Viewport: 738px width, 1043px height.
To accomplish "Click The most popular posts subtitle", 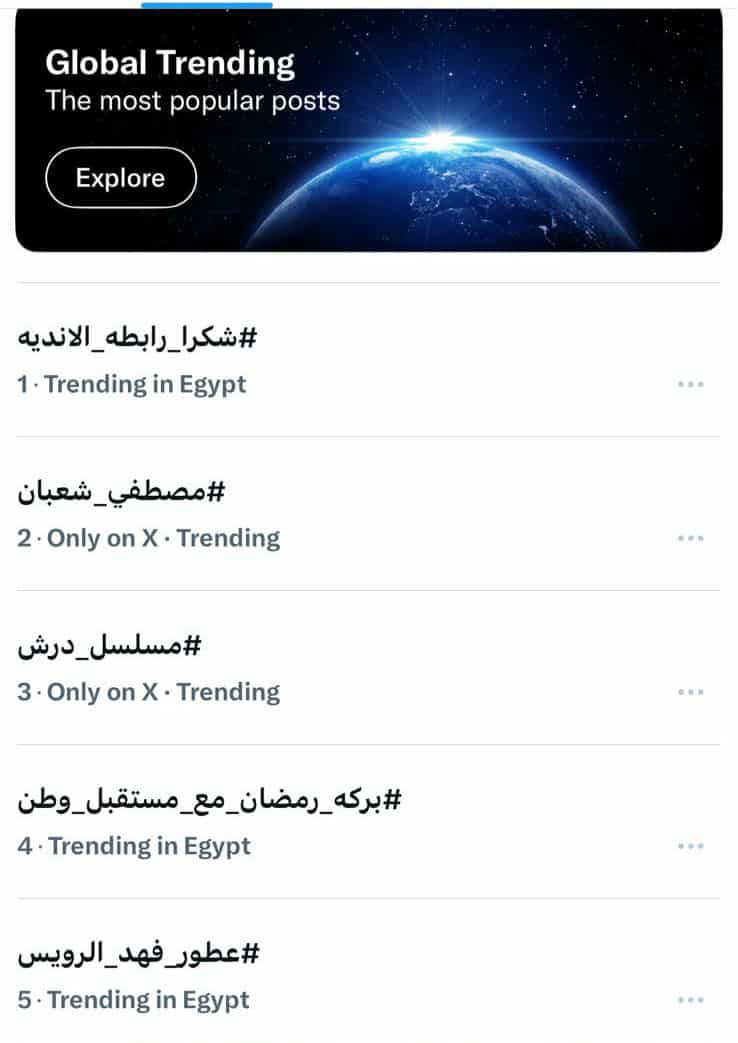I will (193, 100).
